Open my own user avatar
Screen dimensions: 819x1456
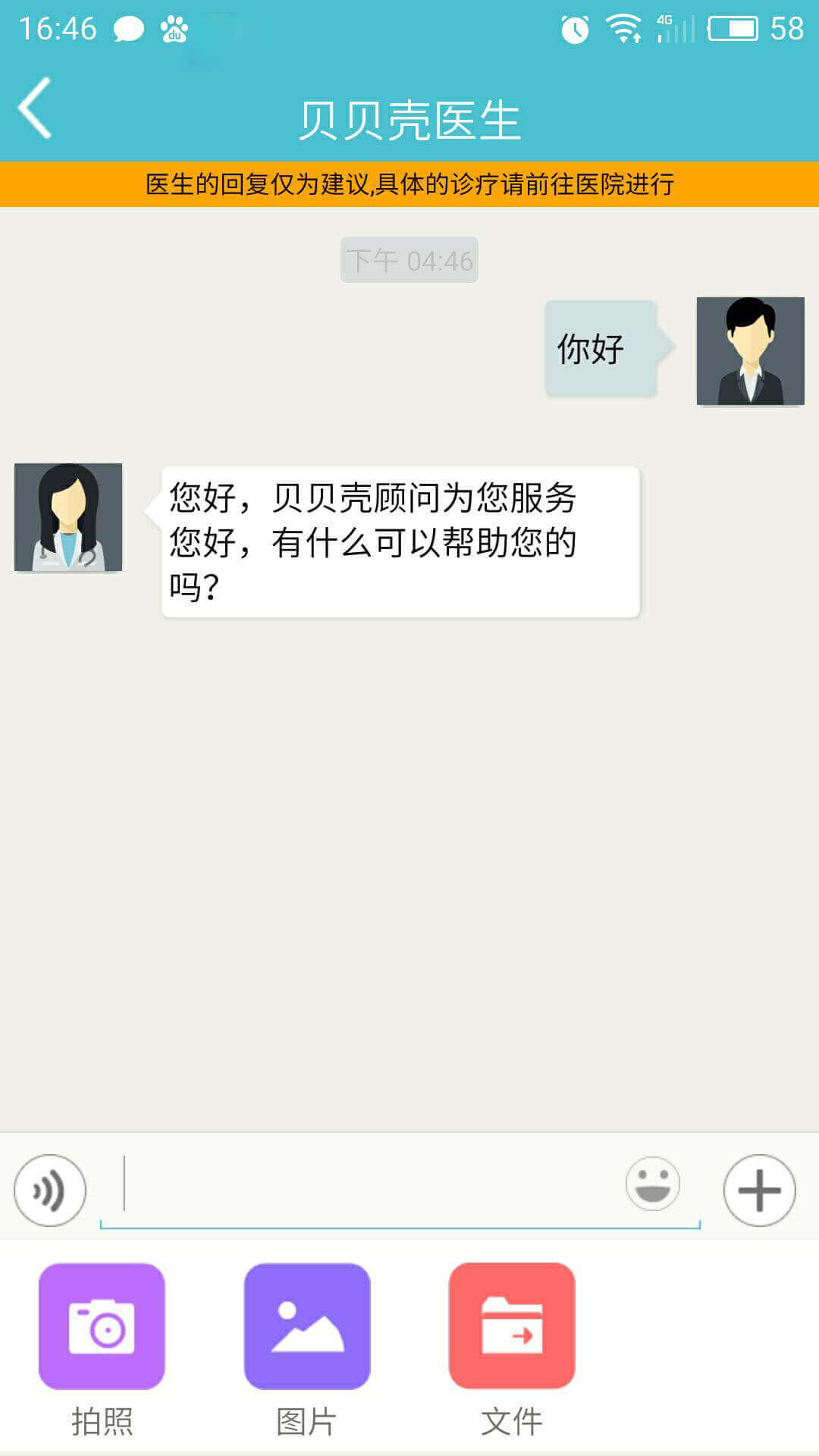coord(750,351)
